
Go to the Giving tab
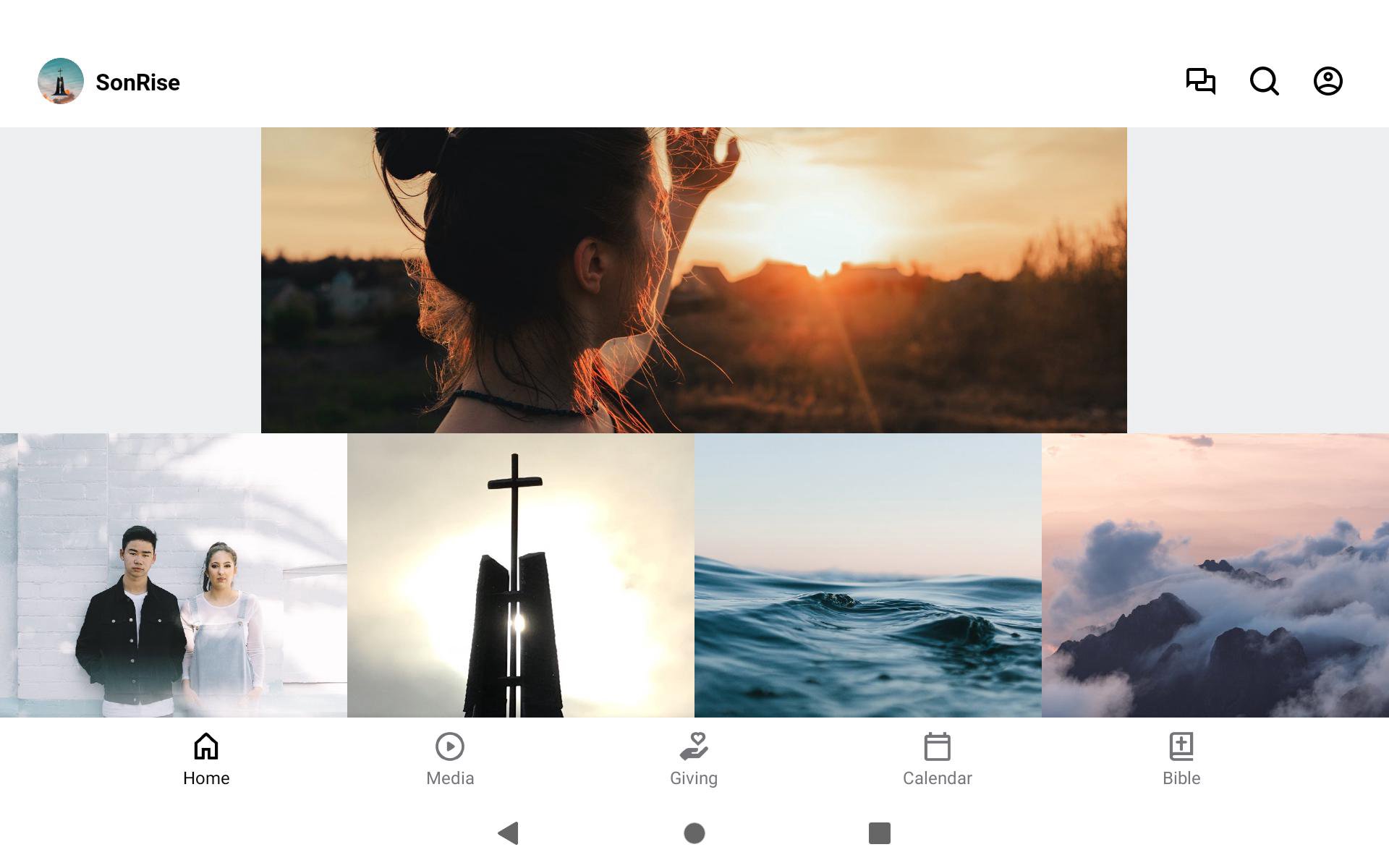coord(694,759)
